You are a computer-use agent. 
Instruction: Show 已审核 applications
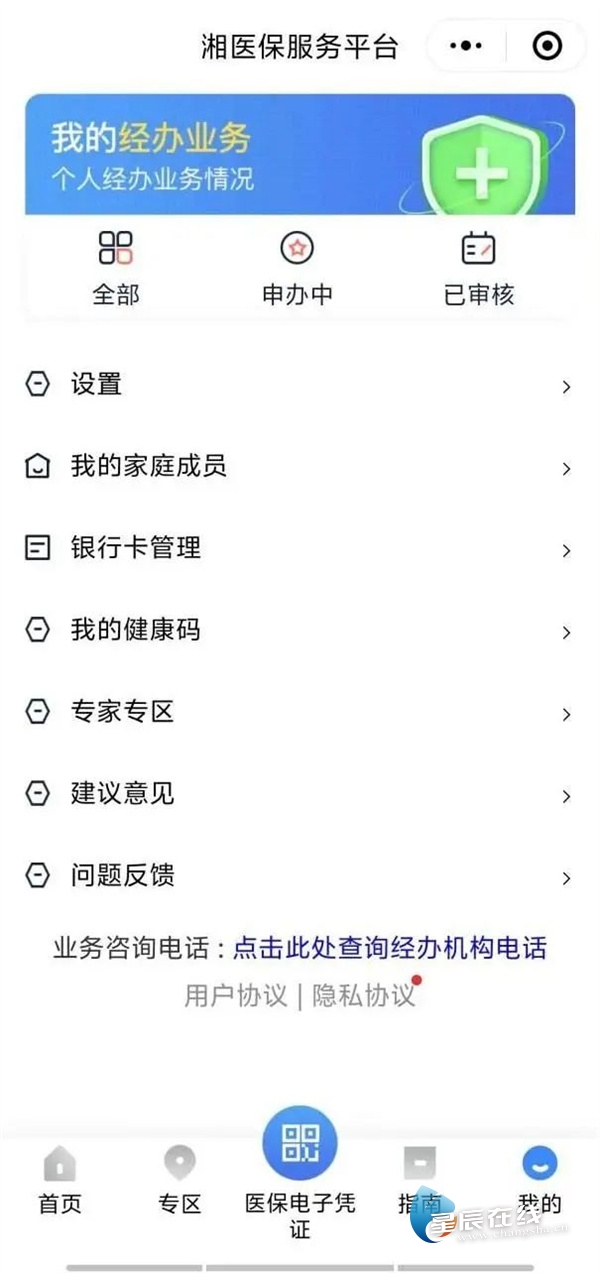point(478,268)
